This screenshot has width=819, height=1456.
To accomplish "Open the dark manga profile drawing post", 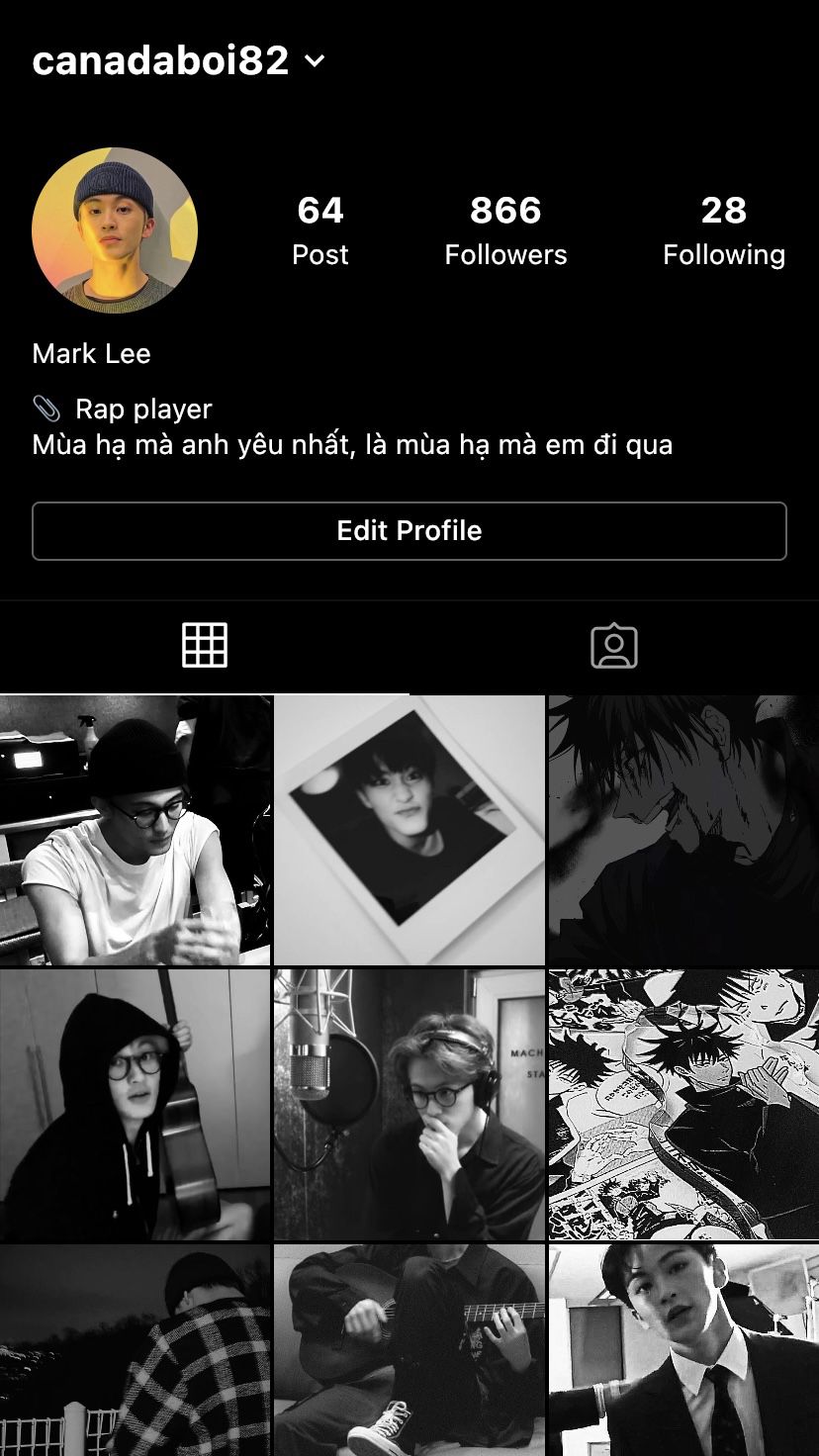I will [x=683, y=830].
